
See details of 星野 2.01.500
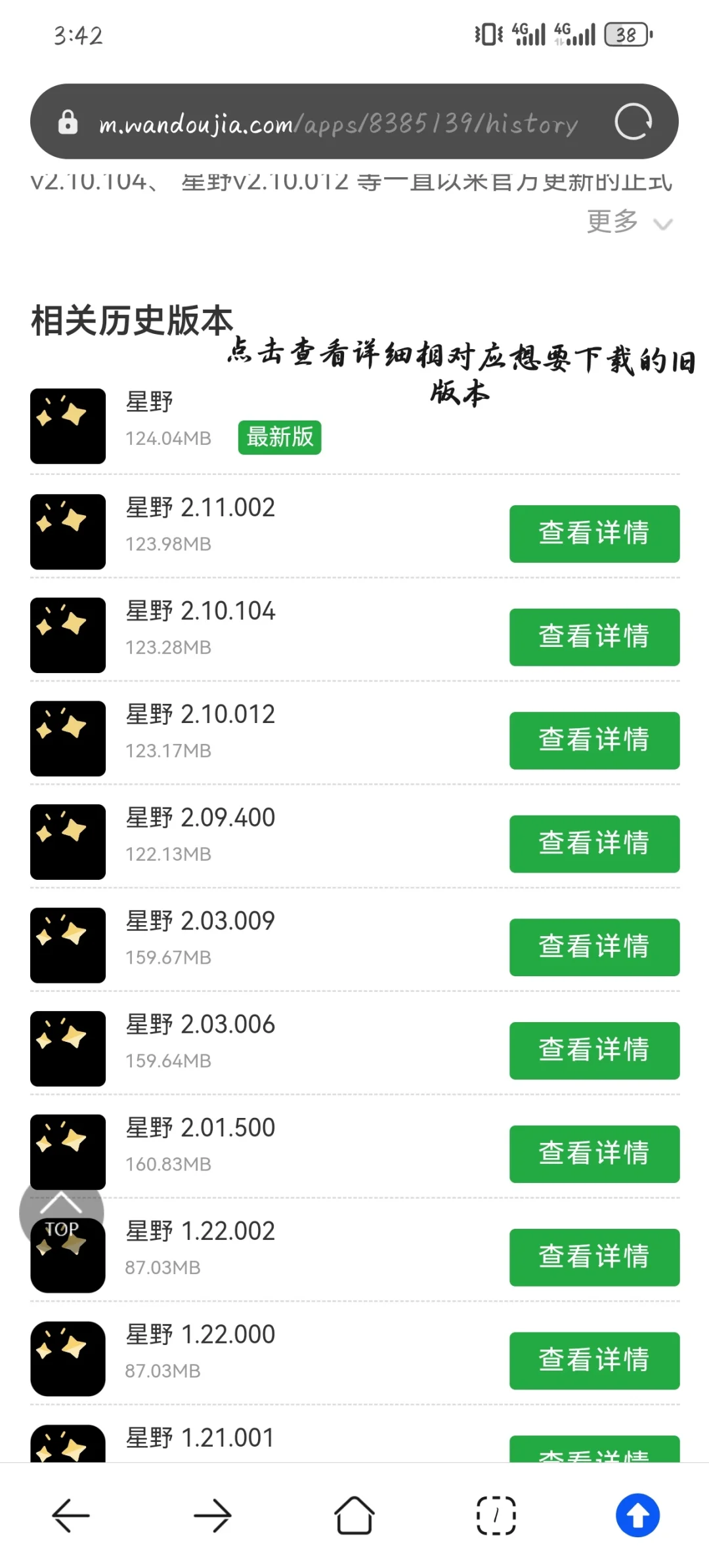594,1153
